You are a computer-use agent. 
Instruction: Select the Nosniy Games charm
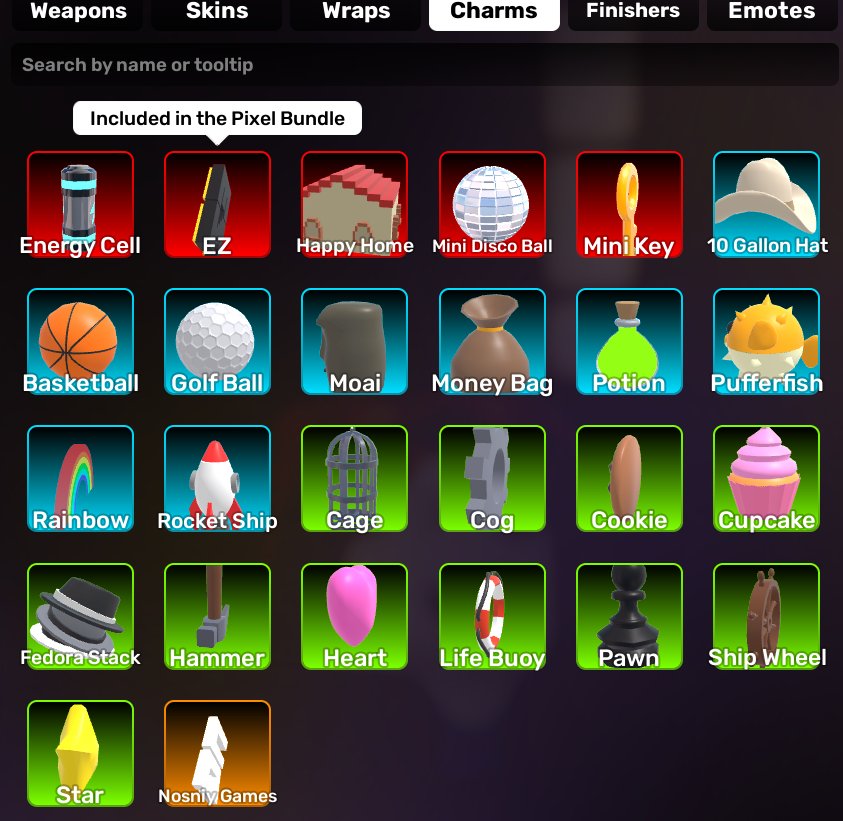218,753
